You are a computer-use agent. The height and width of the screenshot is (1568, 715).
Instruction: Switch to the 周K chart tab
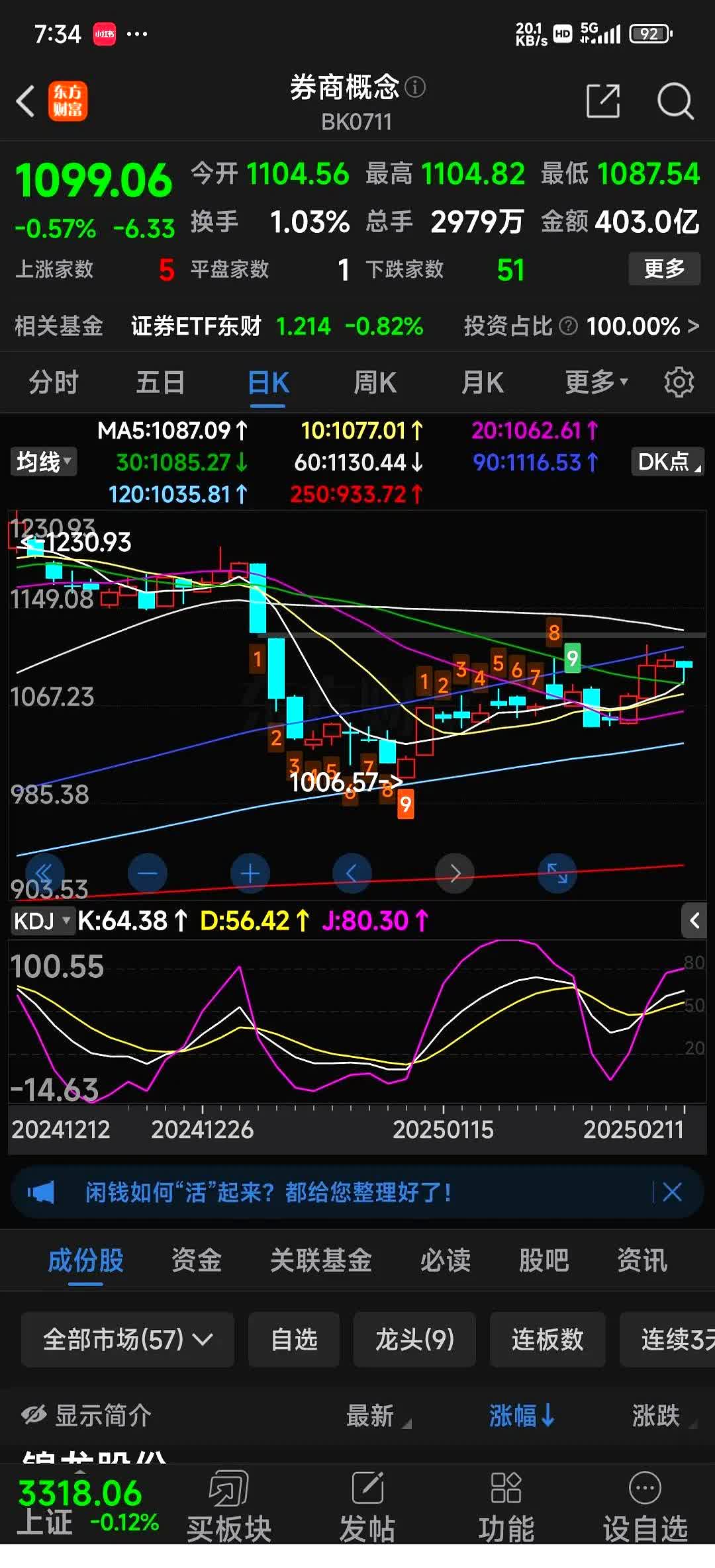[x=375, y=382]
